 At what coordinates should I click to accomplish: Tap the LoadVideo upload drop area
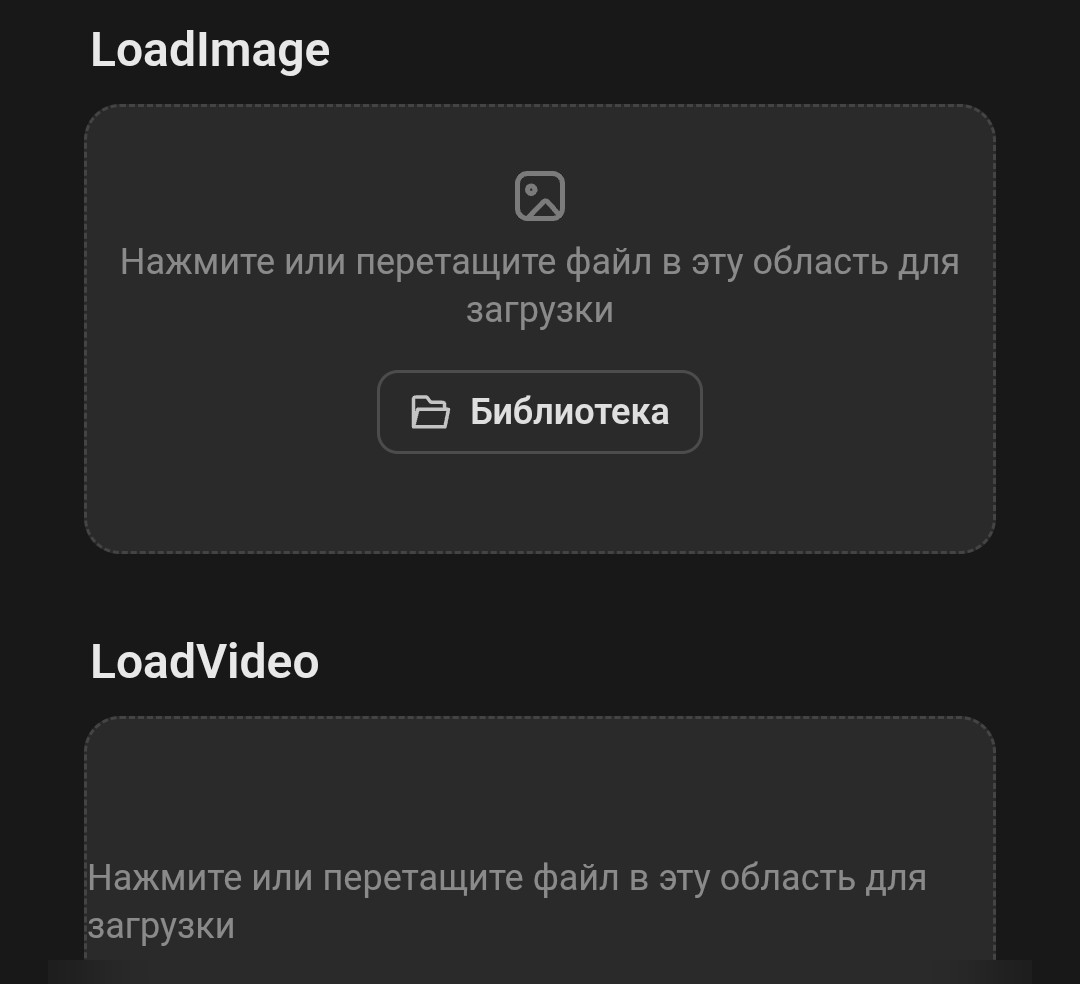point(539,850)
